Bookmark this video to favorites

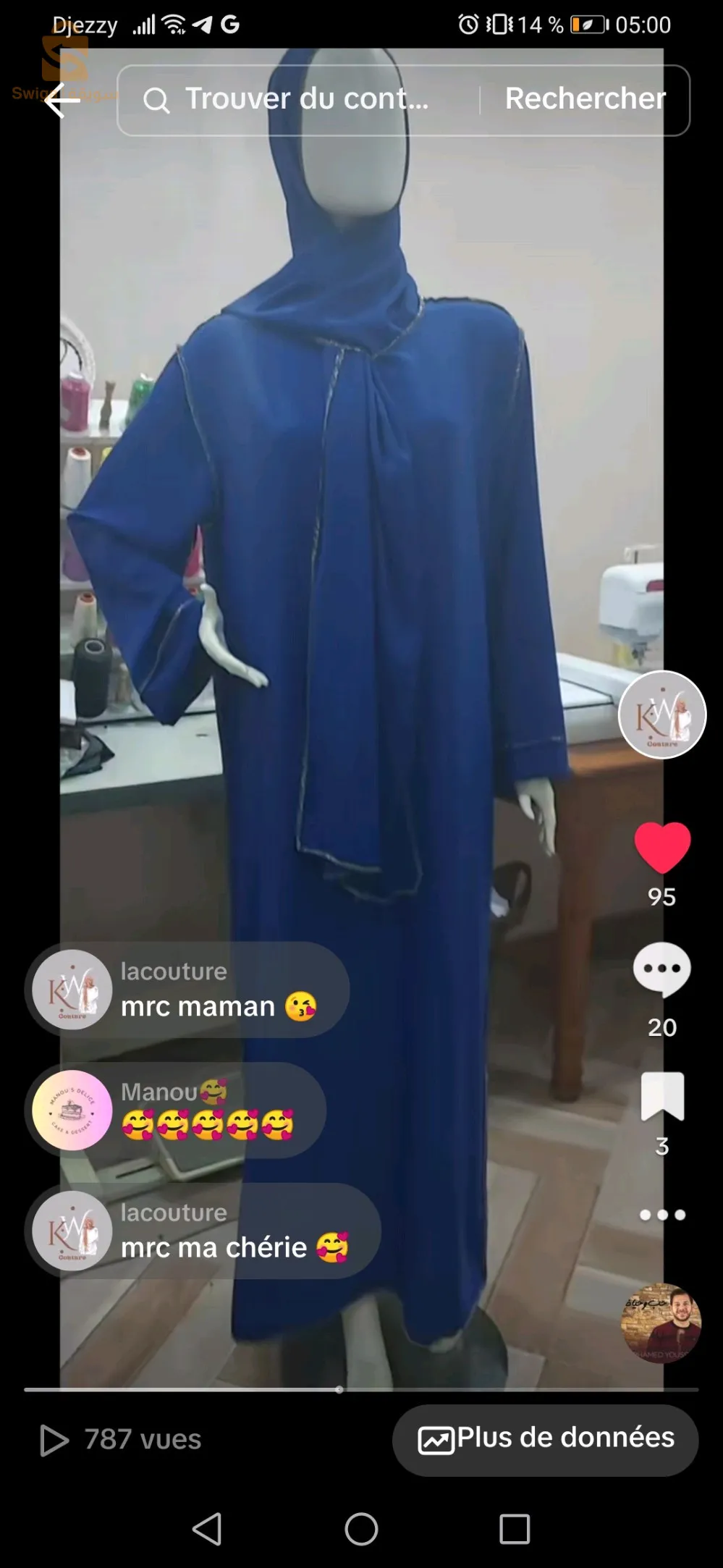(x=662, y=1096)
